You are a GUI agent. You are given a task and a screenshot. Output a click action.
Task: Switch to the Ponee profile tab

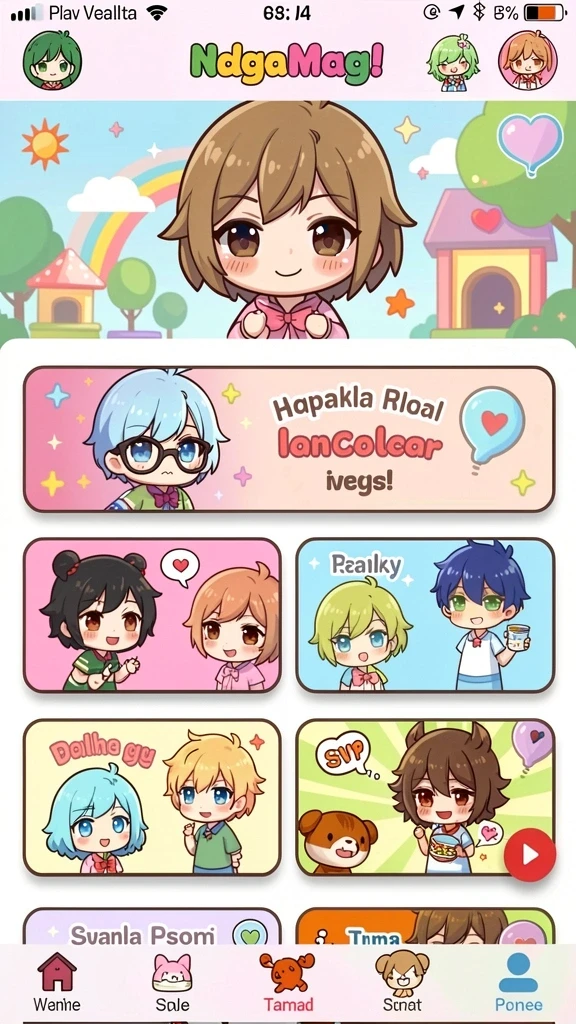[519, 981]
